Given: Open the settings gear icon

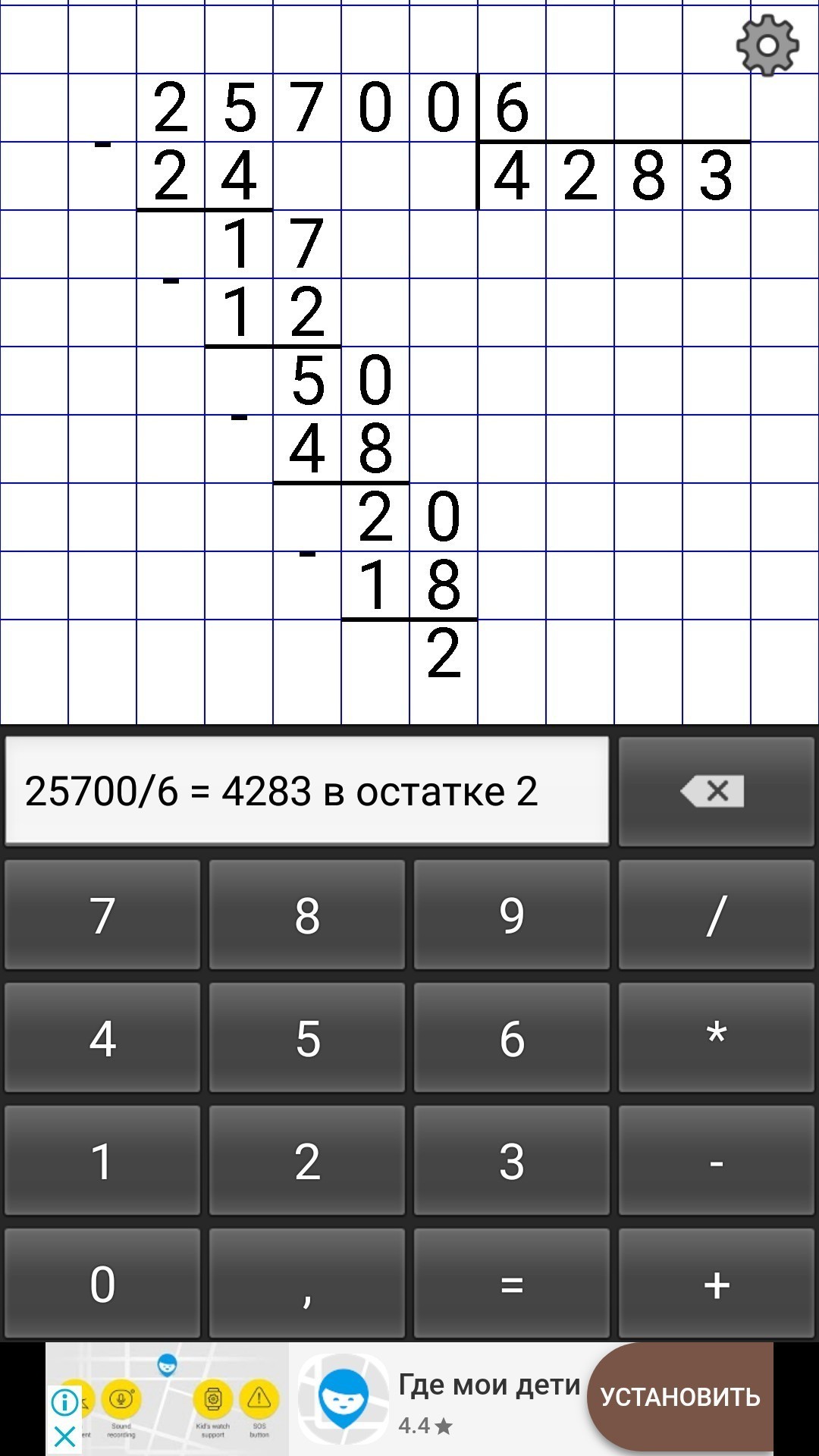Looking at the screenshot, I should 767,45.
